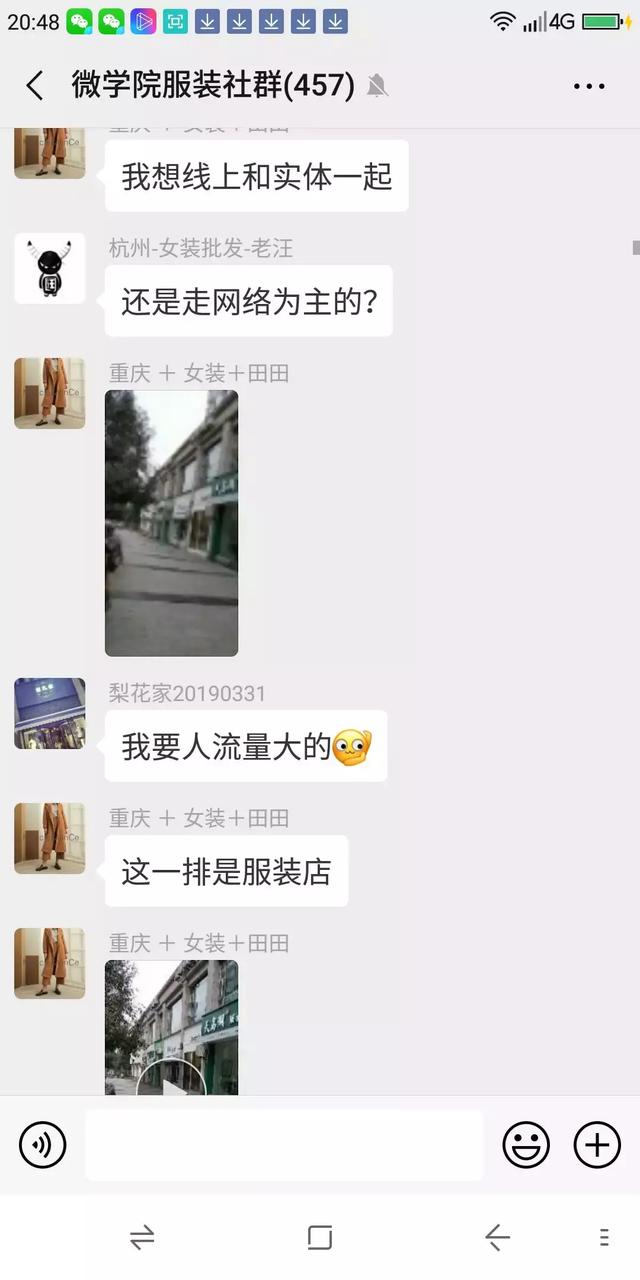Focus the message text field

point(284,1145)
